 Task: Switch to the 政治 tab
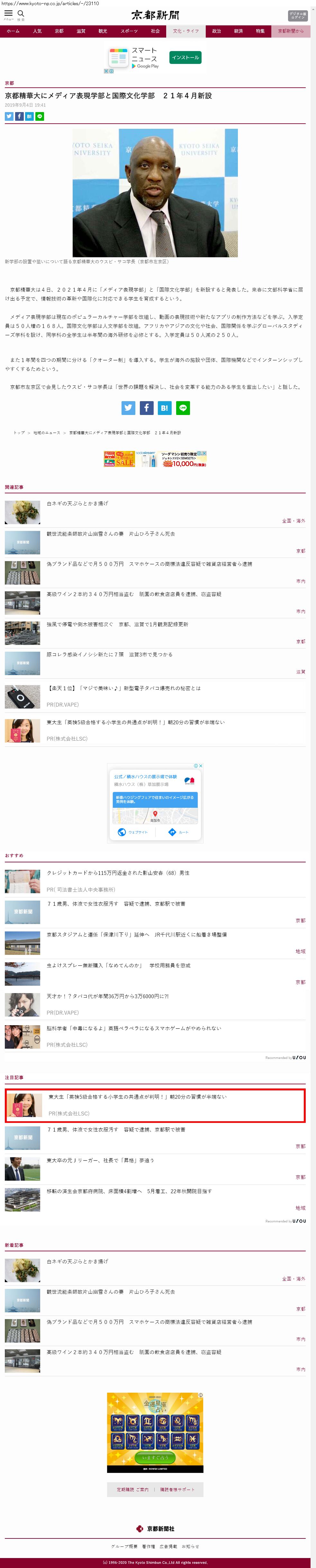(217, 31)
